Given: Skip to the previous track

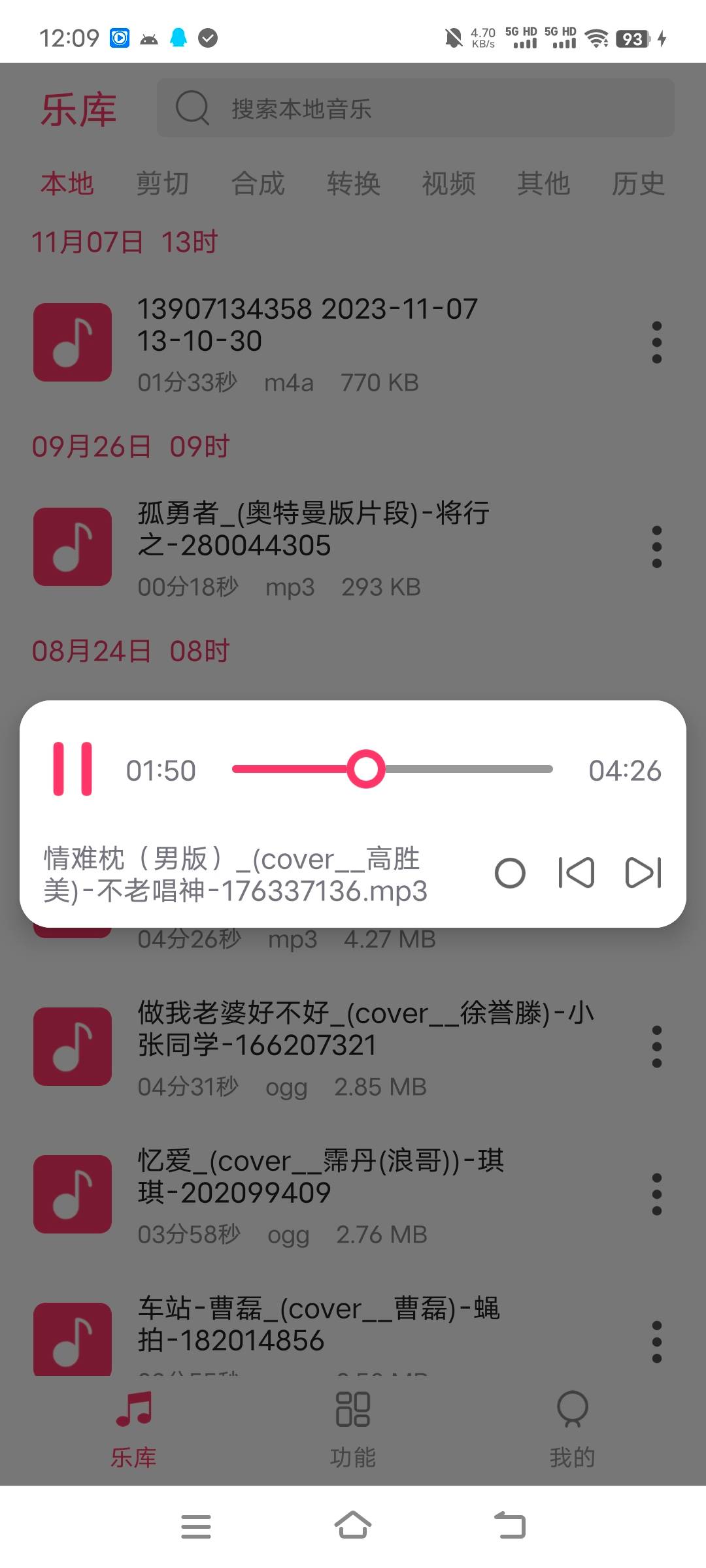Looking at the screenshot, I should click(x=576, y=873).
